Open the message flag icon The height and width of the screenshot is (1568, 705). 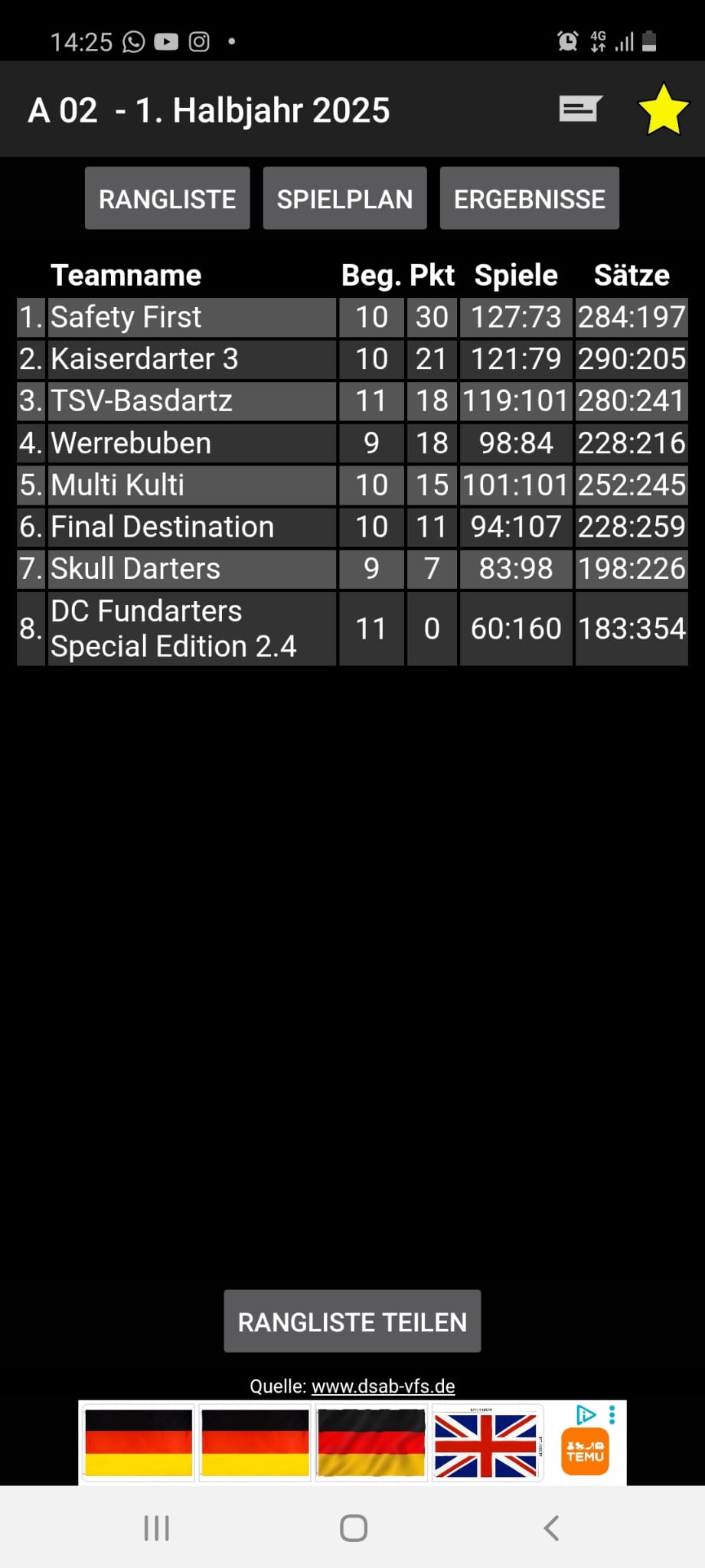(x=580, y=109)
